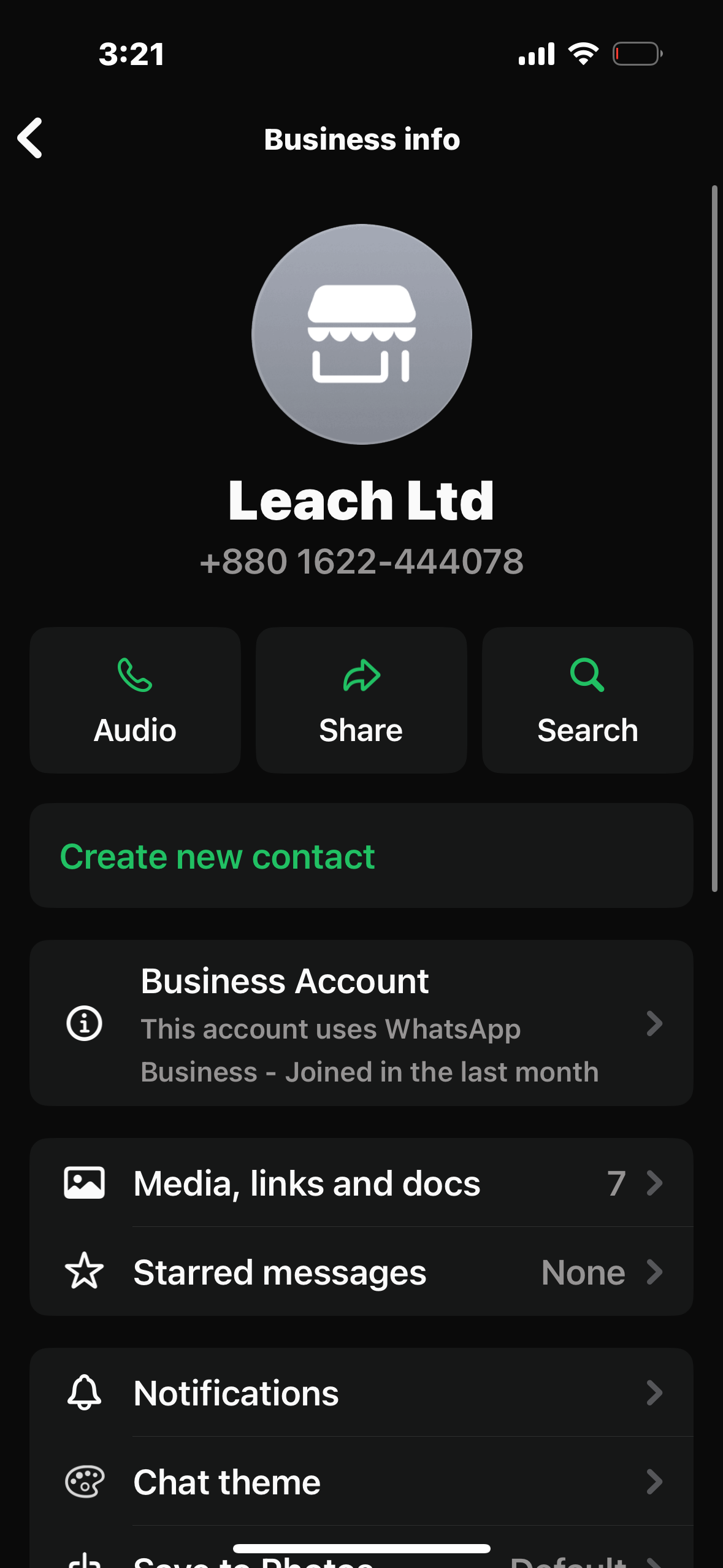Share the Leach Ltd contact
The height and width of the screenshot is (1568, 723).
(x=361, y=699)
